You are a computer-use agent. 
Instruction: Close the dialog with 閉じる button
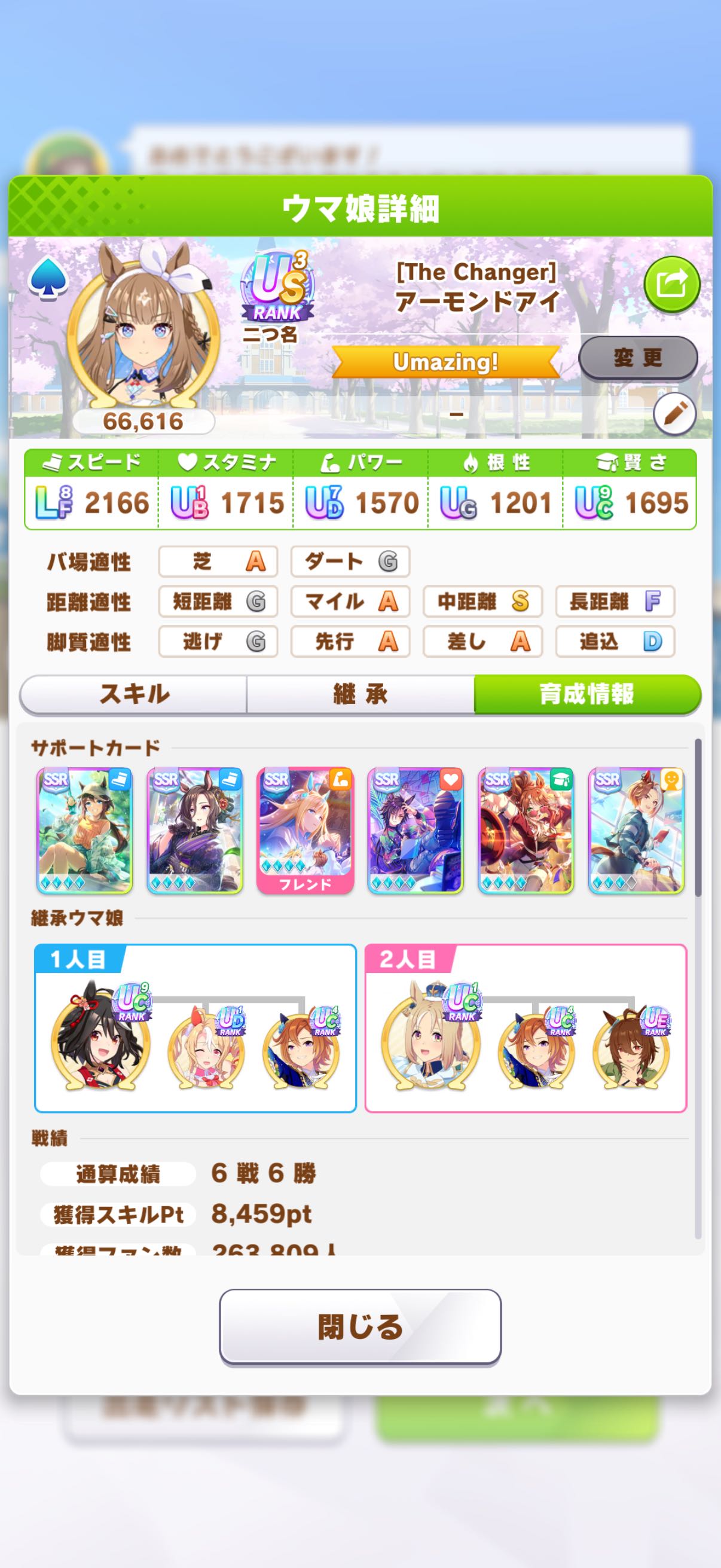360,1327
